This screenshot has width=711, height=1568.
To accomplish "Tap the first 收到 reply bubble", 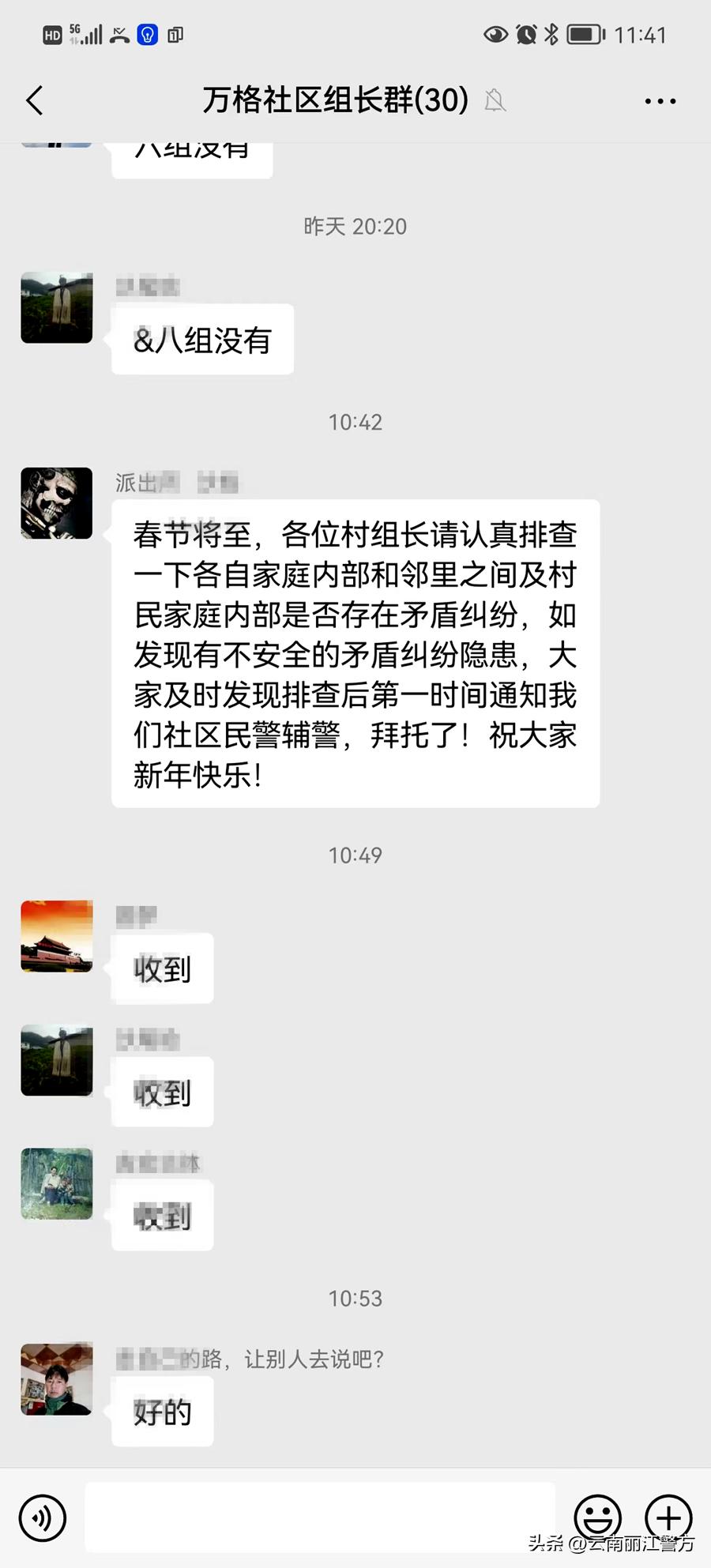I will coord(161,969).
